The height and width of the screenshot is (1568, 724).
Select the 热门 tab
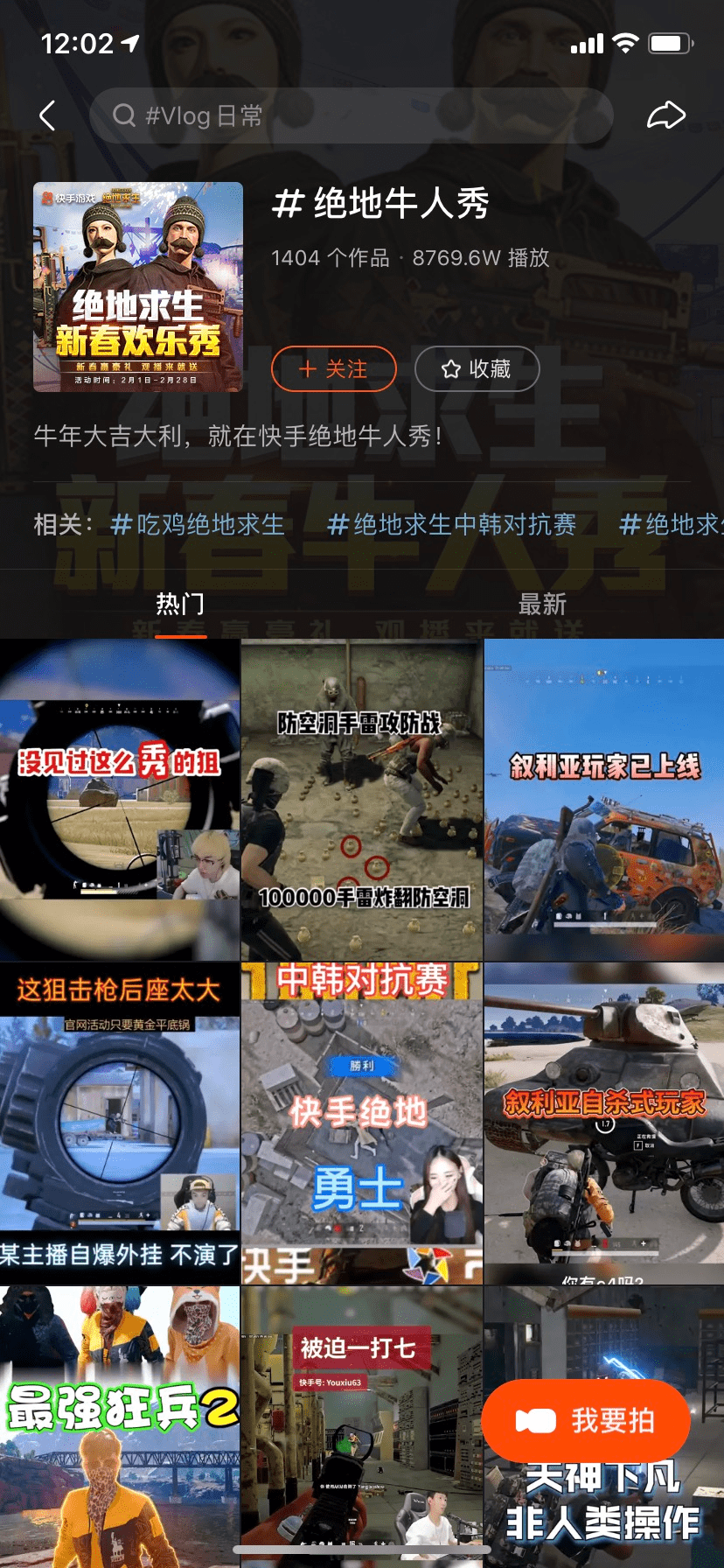(181, 604)
